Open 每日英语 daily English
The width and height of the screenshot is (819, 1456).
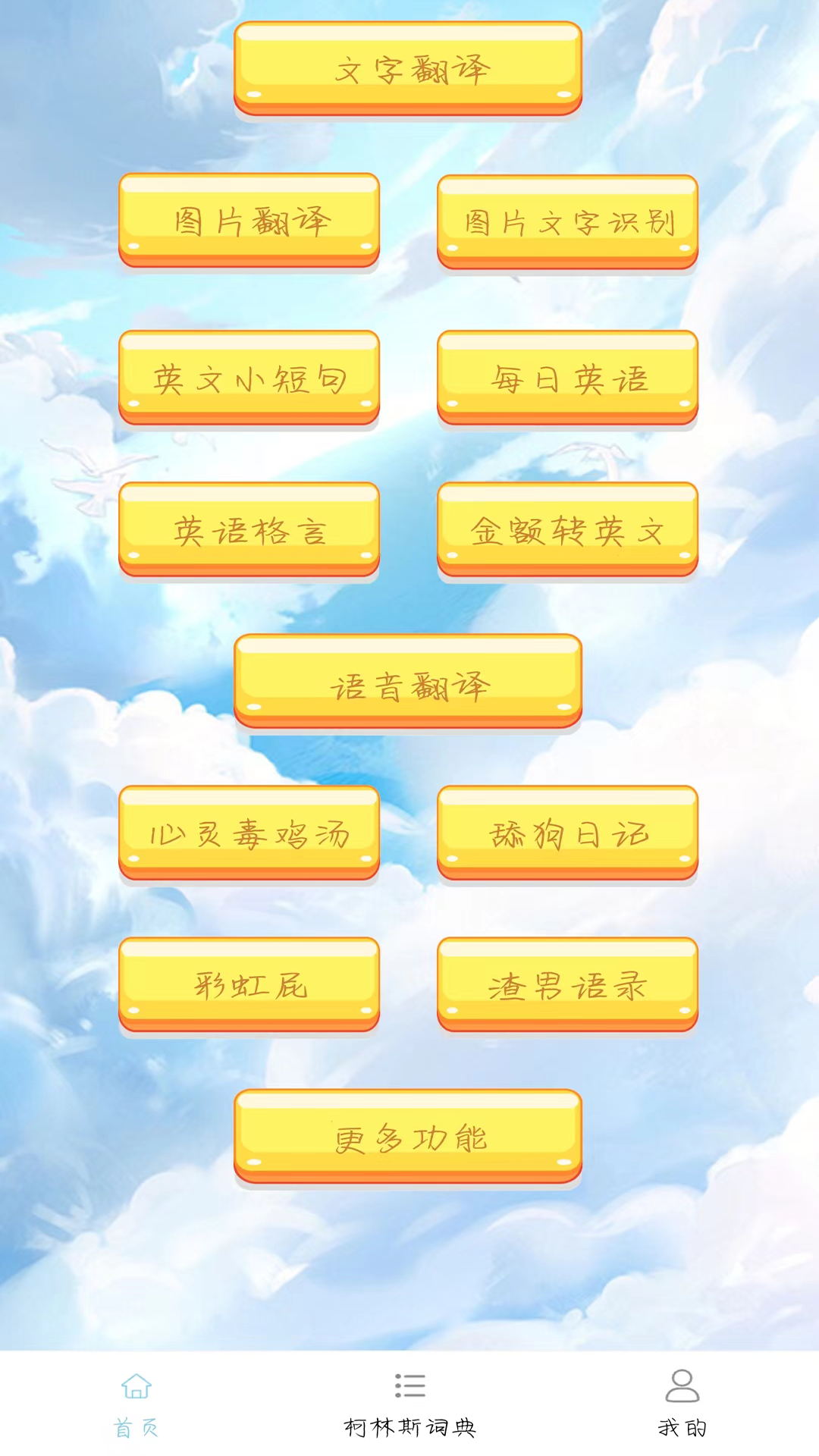point(567,375)
